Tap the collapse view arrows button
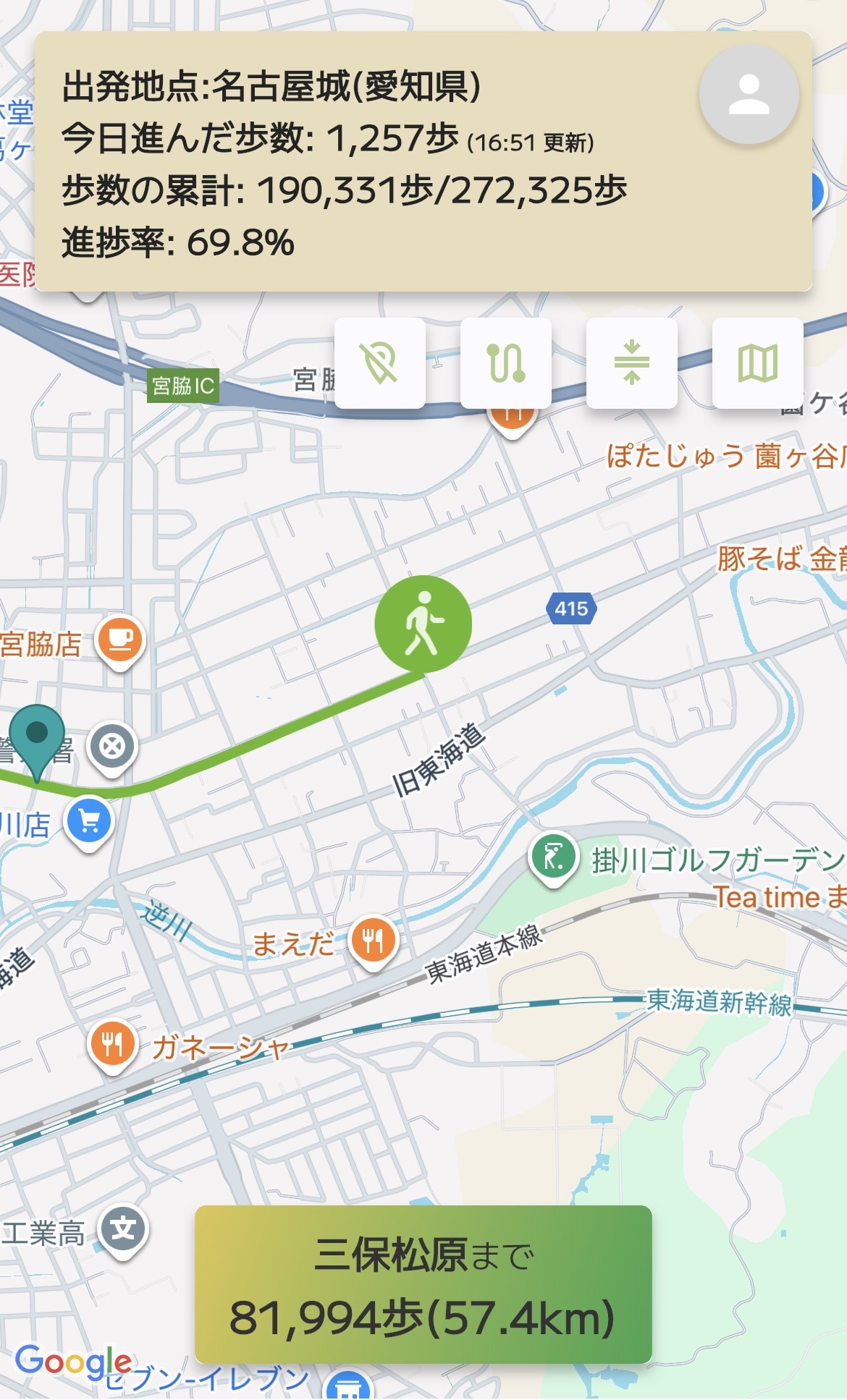This screenshot has height=1400, width=847. coord(631,362)
